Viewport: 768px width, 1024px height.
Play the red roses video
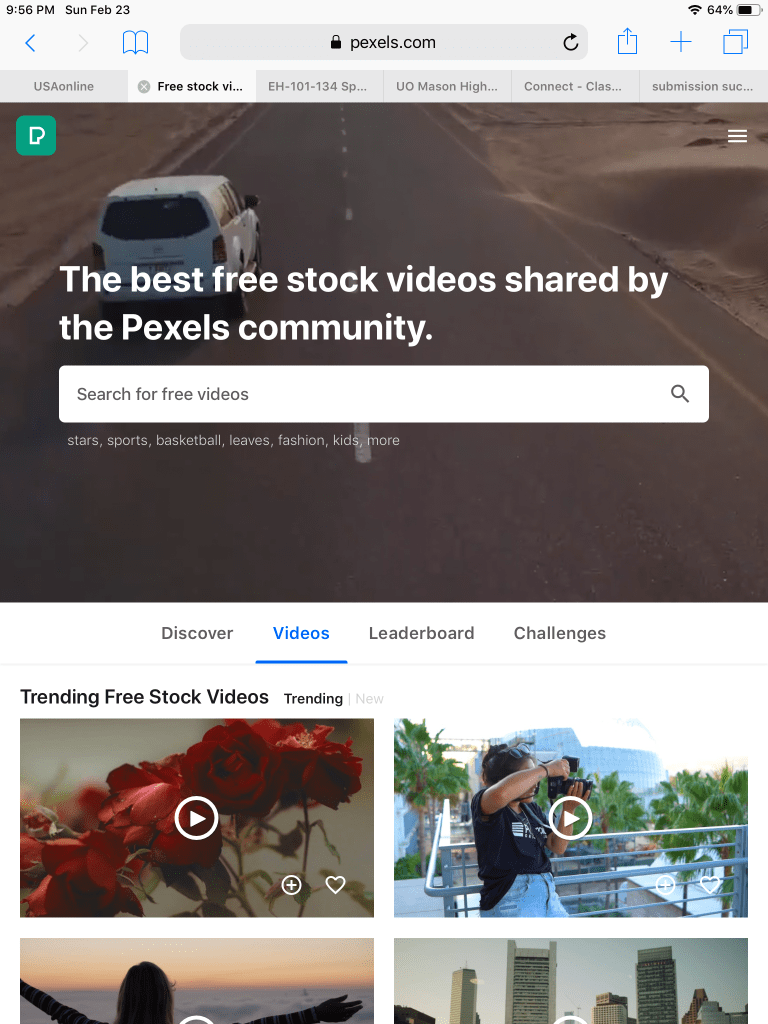[x=196, y=818]
